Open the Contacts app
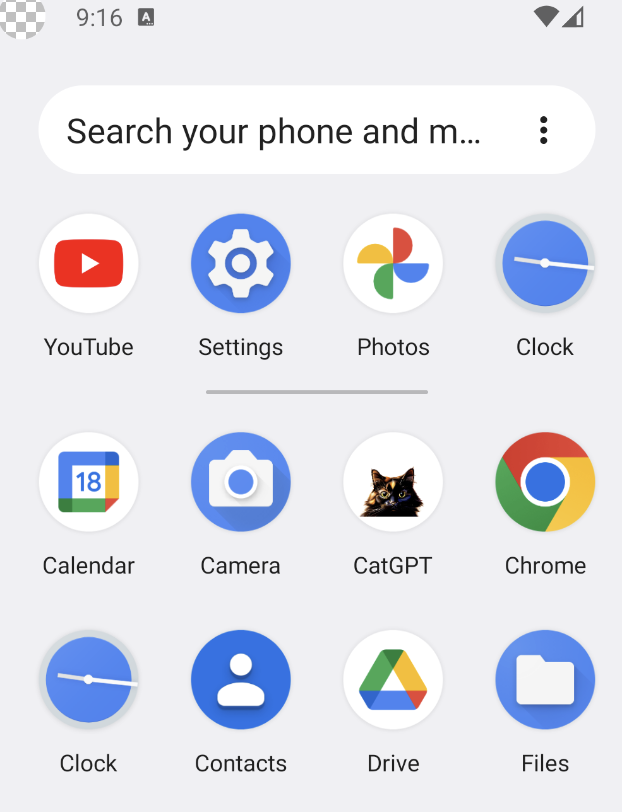 coord(241,680)
